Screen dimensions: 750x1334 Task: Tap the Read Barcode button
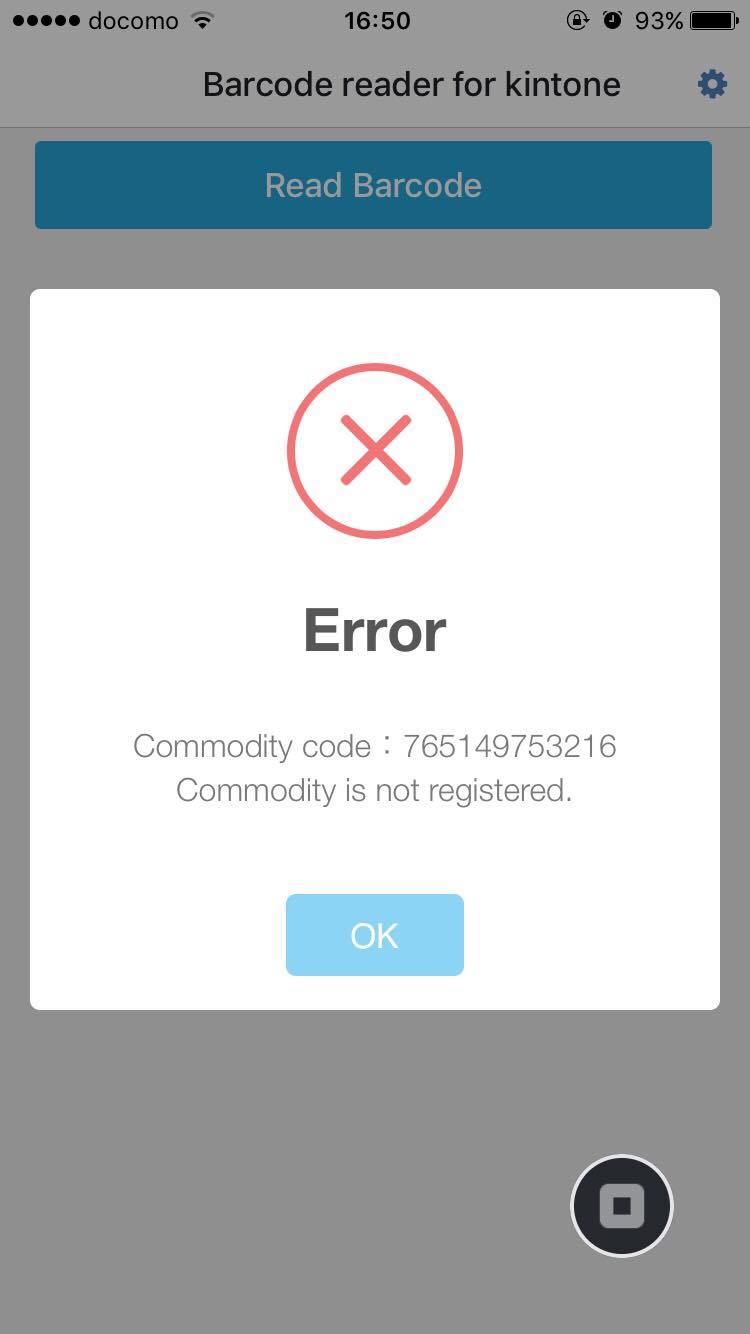coord(373,185)
